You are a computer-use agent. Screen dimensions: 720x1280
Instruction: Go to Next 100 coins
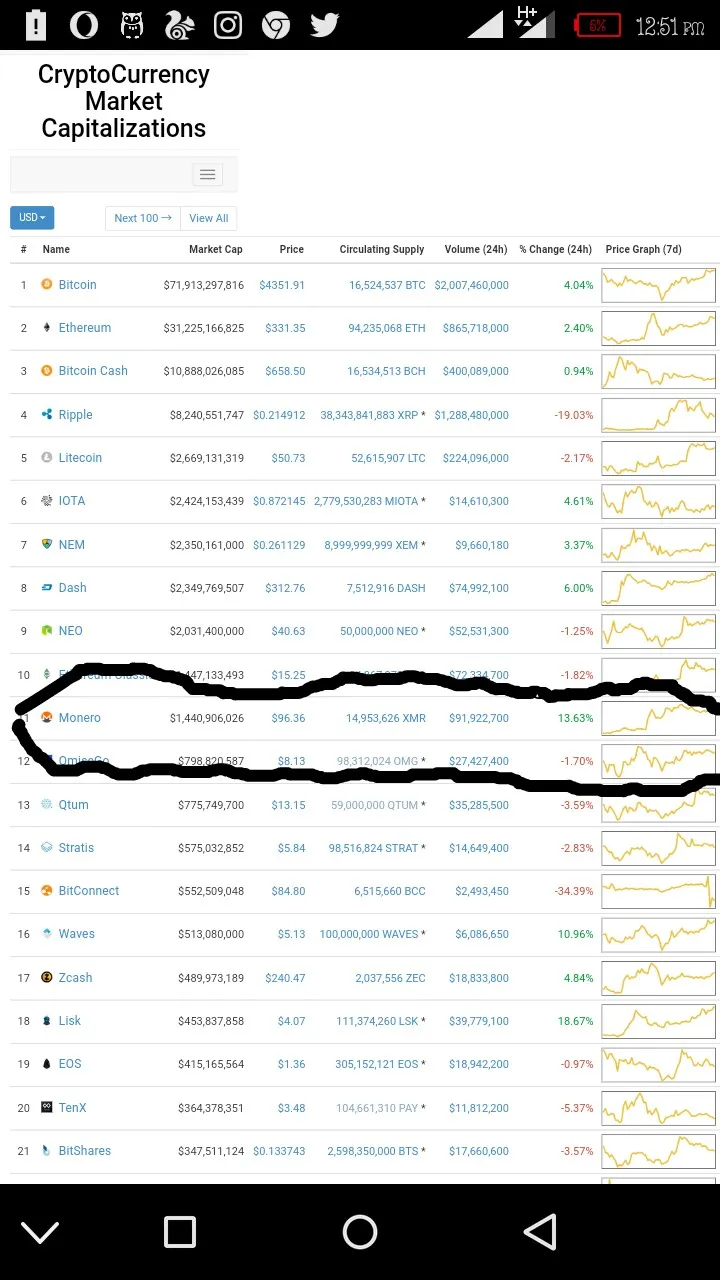pyautogui.click(x=142, y=218)
